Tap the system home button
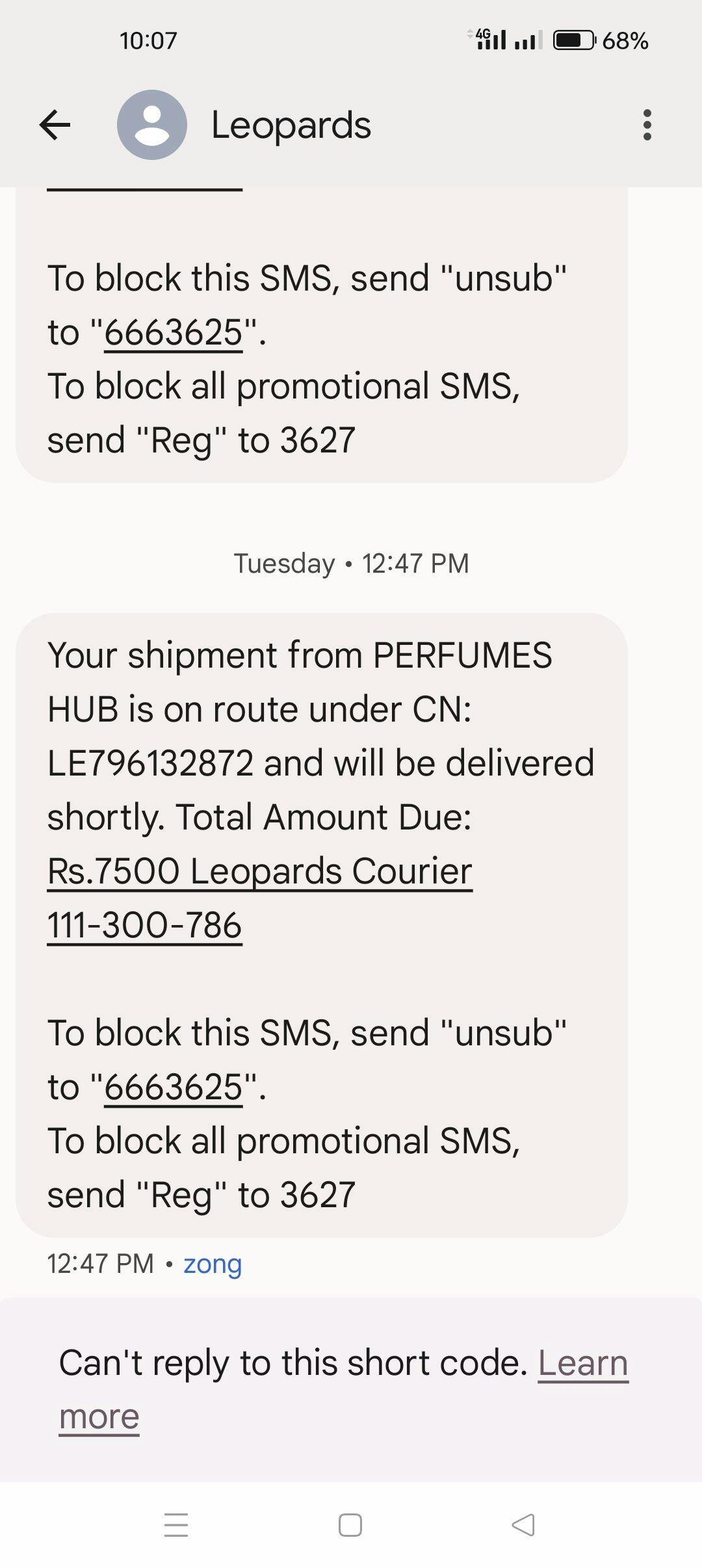The image size is (702, 1568). [x=350, y=1525]
